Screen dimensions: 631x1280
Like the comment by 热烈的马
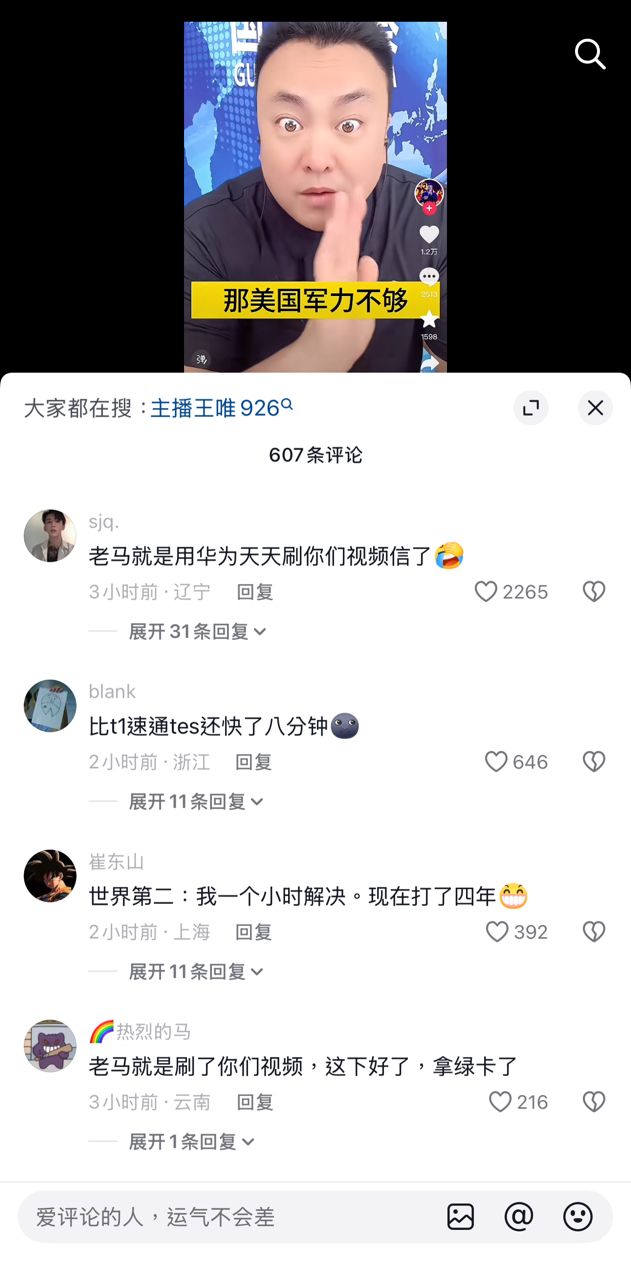[x=500, y=1102]
